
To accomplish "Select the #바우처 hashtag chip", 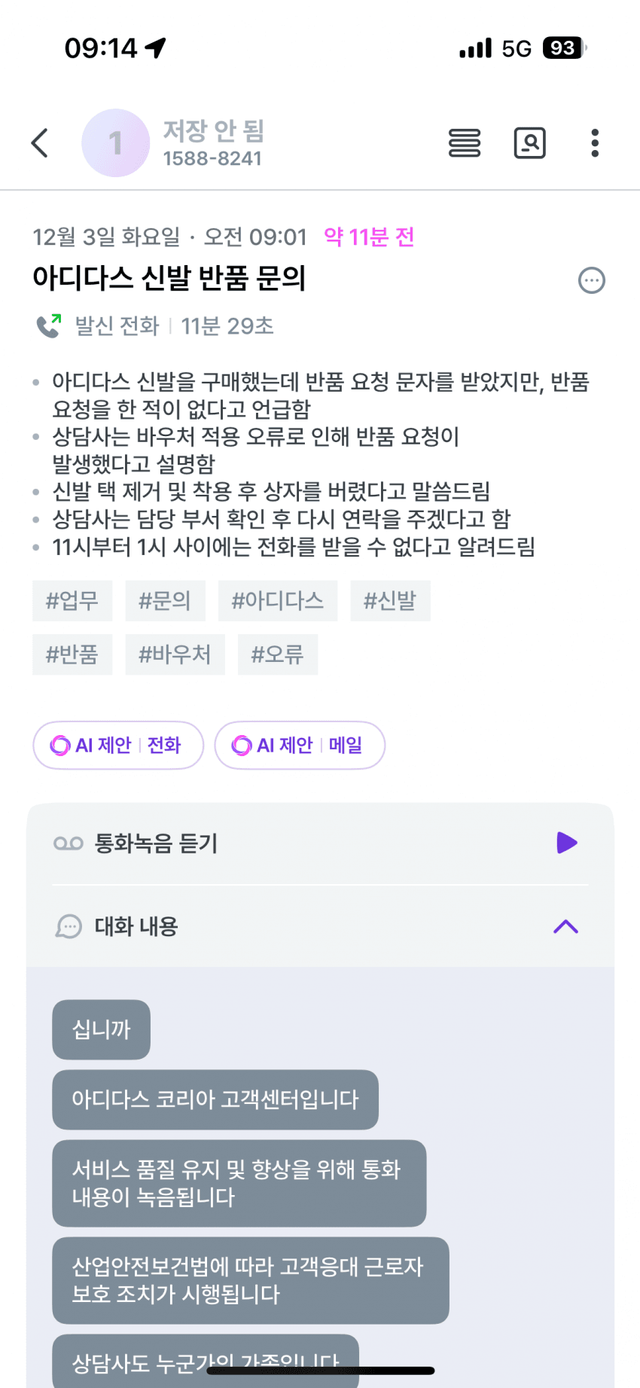I will (x=175, y=655).
